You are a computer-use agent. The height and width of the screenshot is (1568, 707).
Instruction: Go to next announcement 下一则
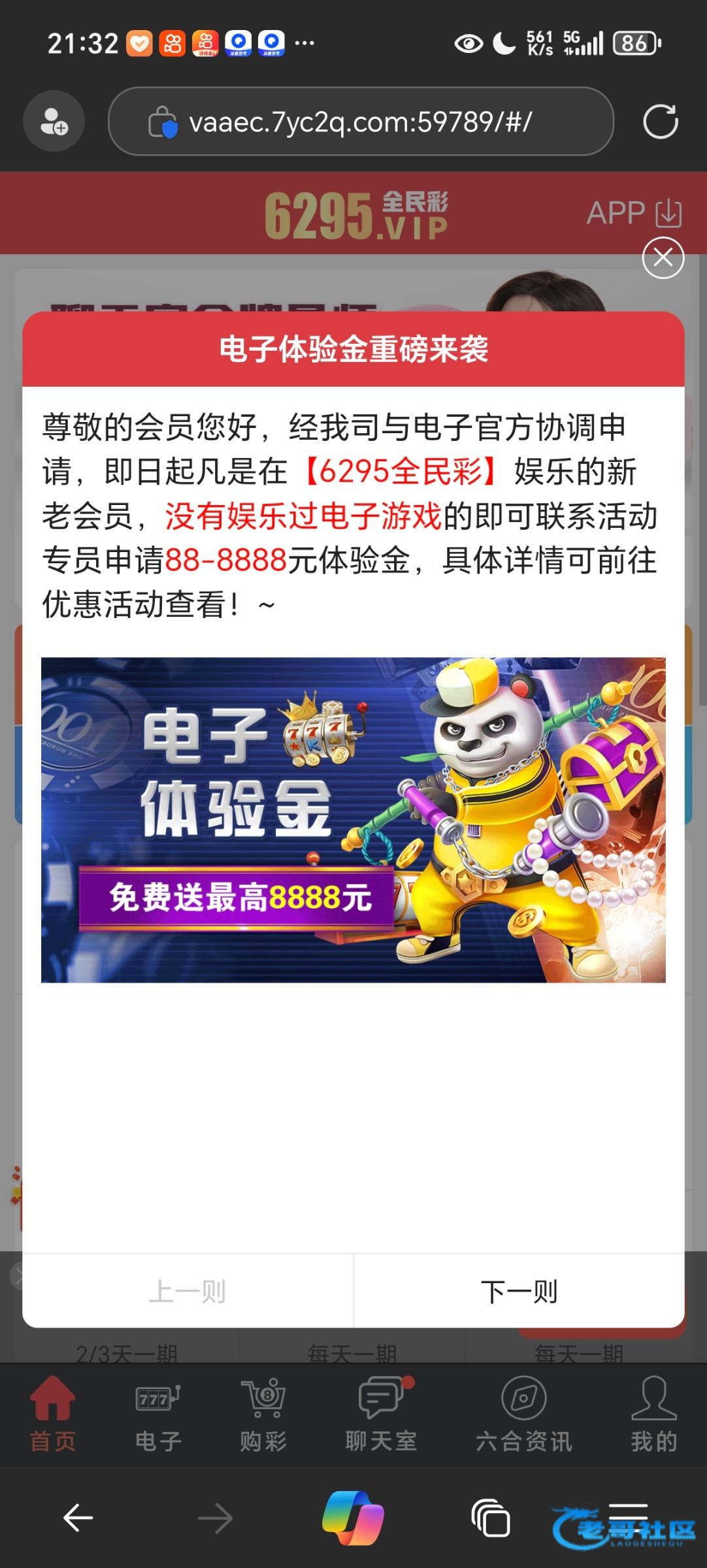pyautogui.click(x=519, y=1291)
